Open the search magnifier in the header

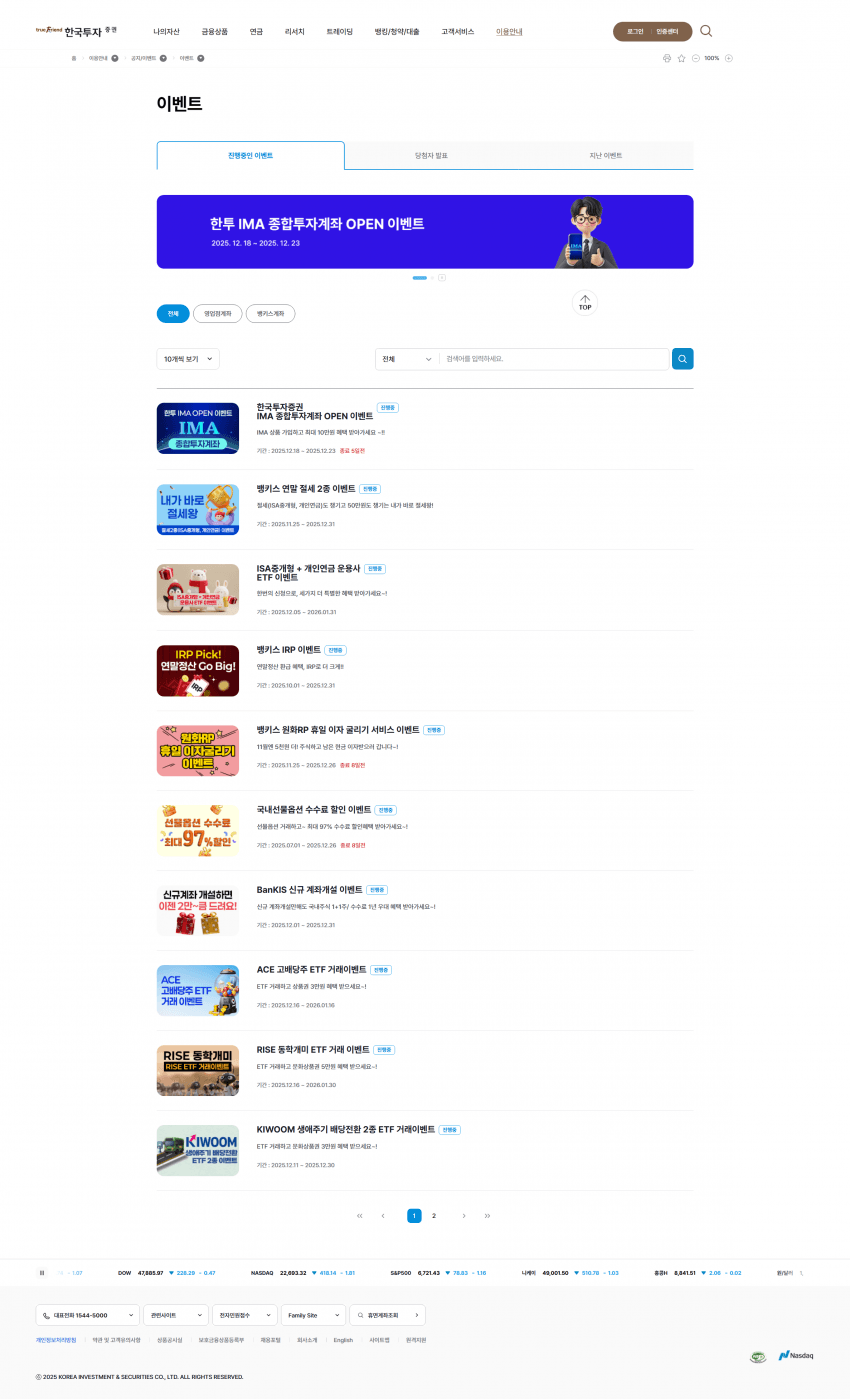click(706, 31)
